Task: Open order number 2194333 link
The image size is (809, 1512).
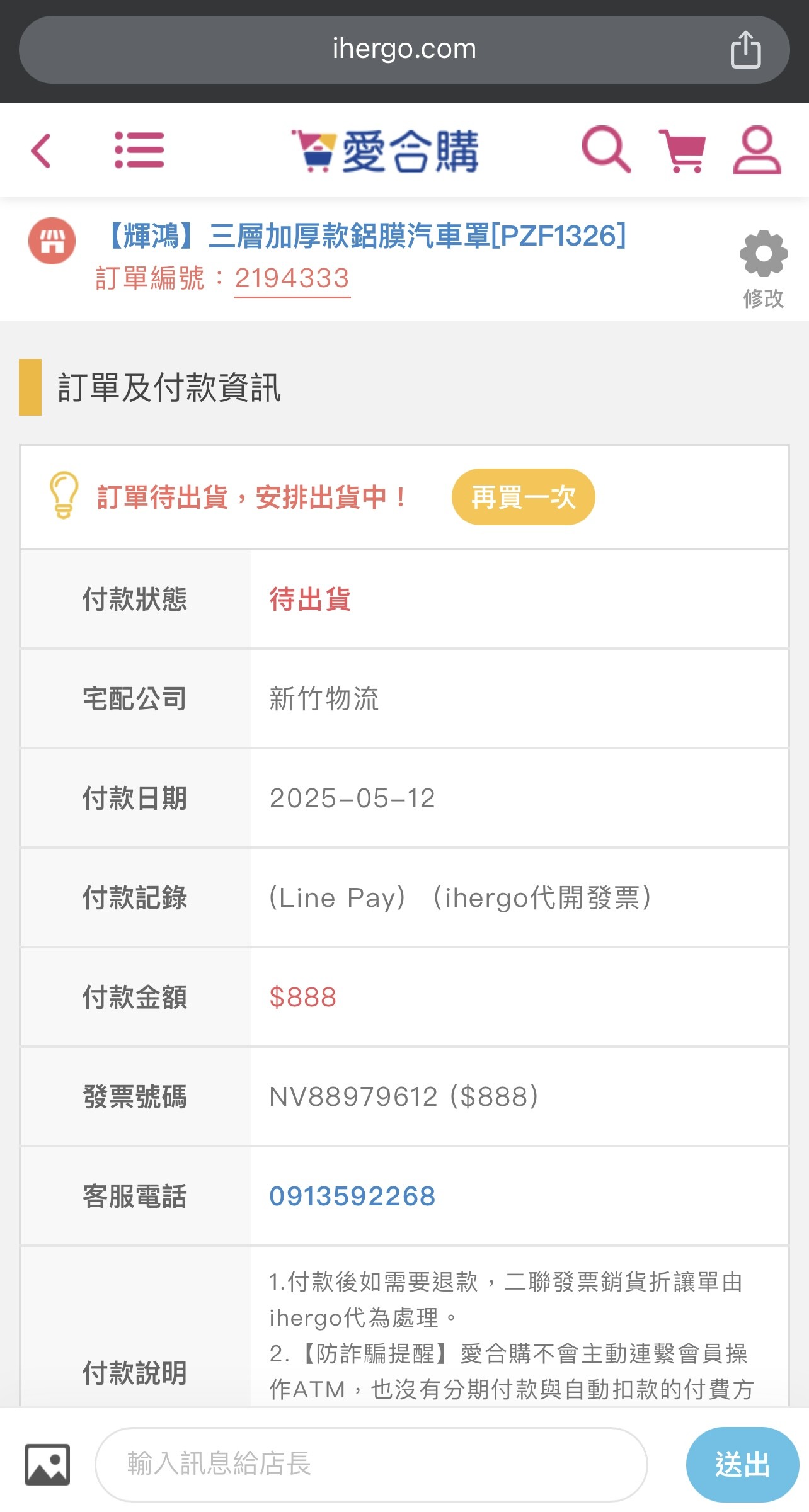Action: tap(292, 278)
